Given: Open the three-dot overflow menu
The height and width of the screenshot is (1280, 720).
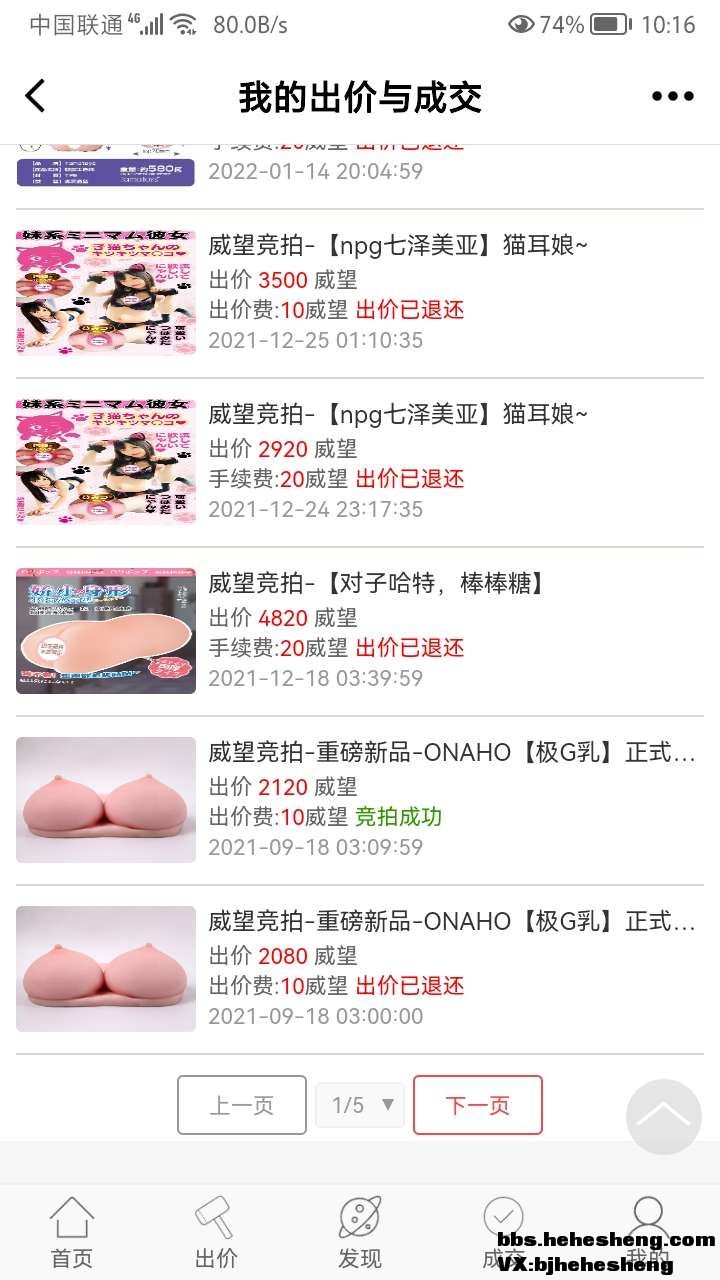Looking at the screenshot, I should click(672, 97).
